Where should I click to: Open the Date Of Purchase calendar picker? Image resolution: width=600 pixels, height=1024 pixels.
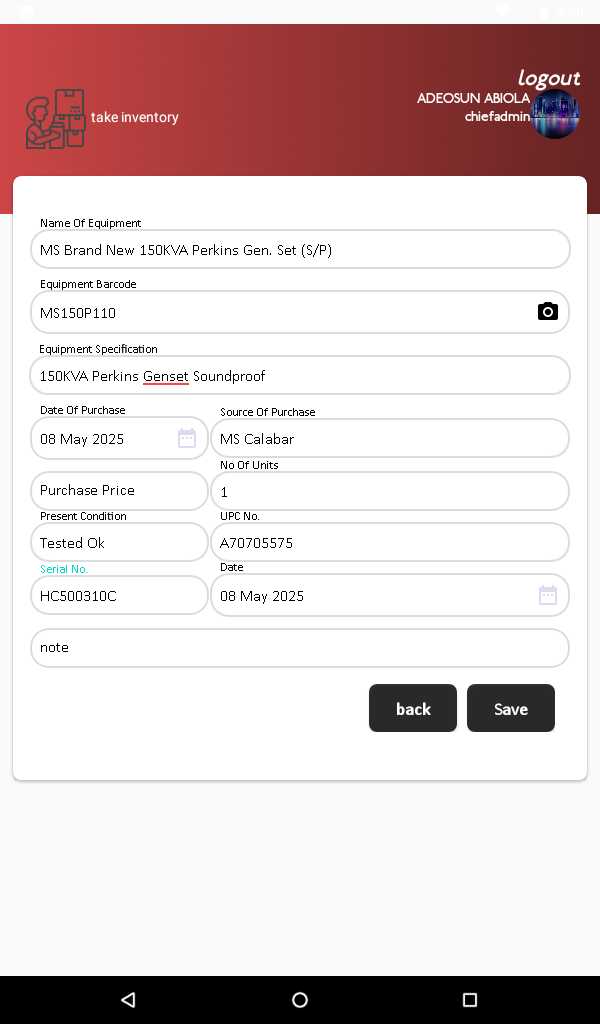point(187,438)
